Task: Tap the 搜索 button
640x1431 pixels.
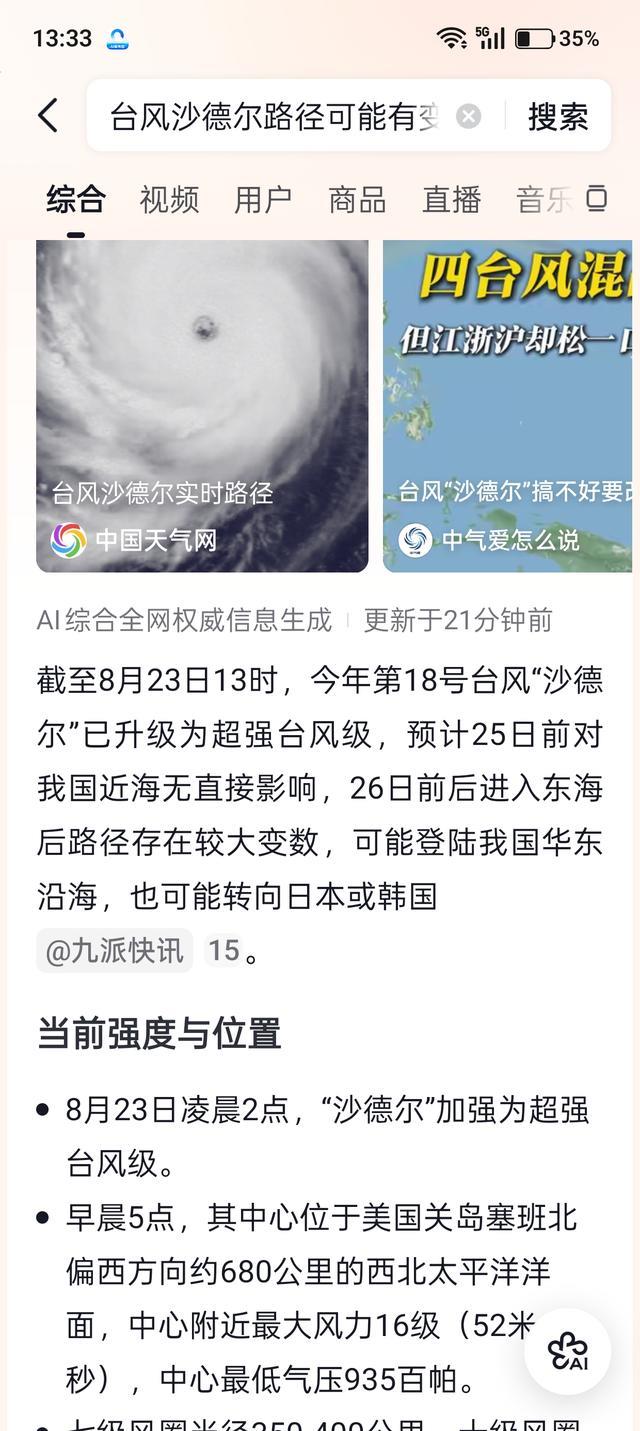Action: coord(558,117)
